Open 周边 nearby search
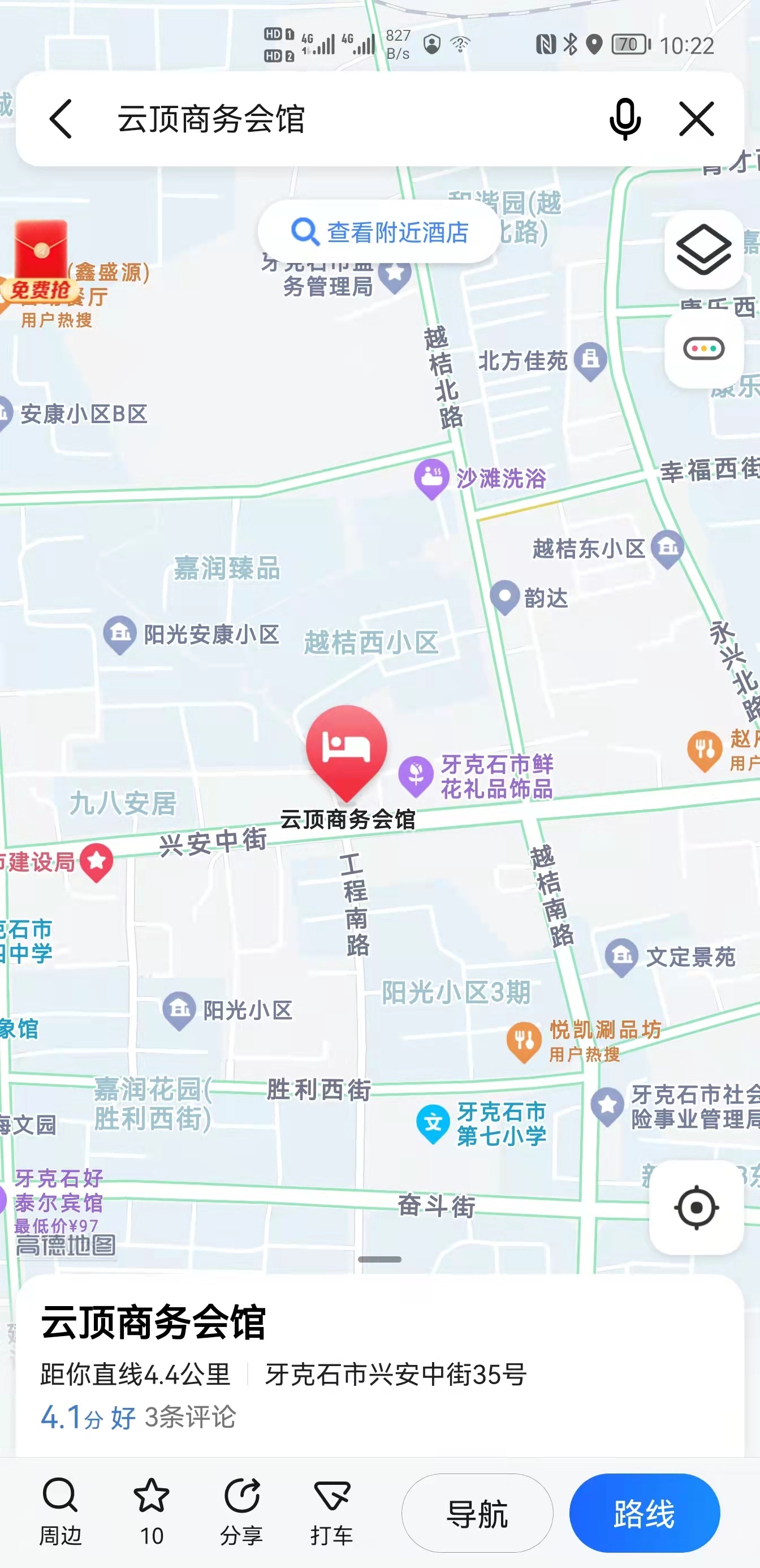 61,1512
